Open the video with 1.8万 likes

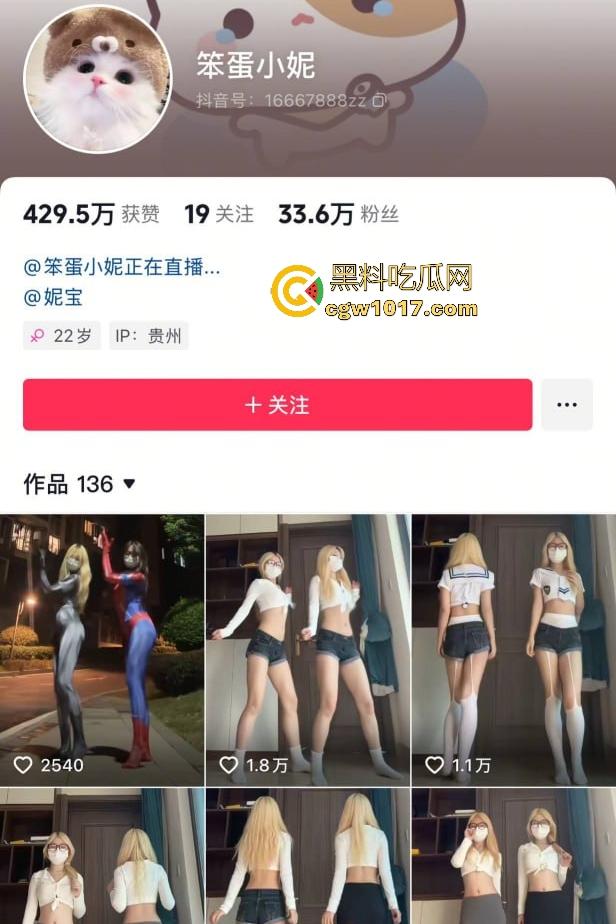point(308,648)
